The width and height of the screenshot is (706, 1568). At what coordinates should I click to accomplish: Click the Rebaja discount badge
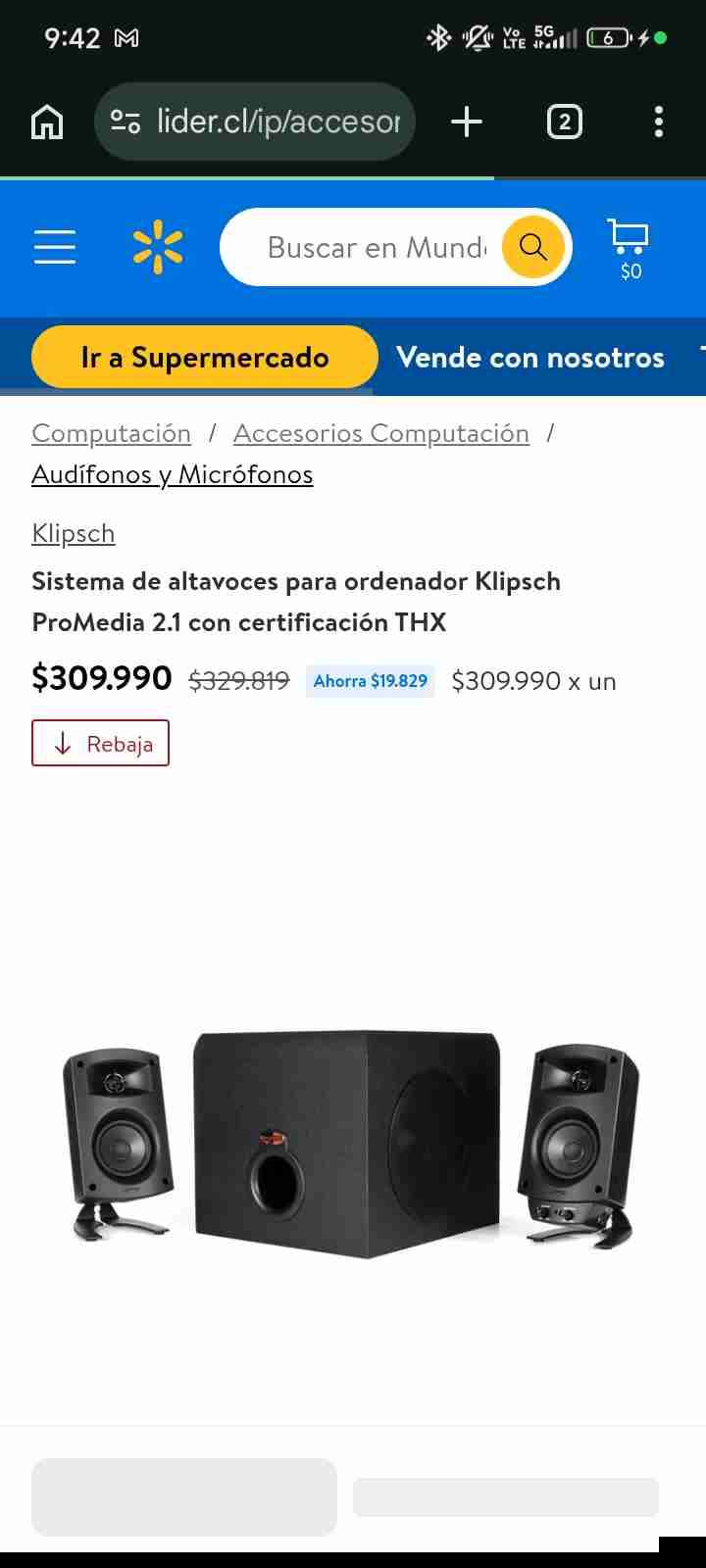[100, 743]
